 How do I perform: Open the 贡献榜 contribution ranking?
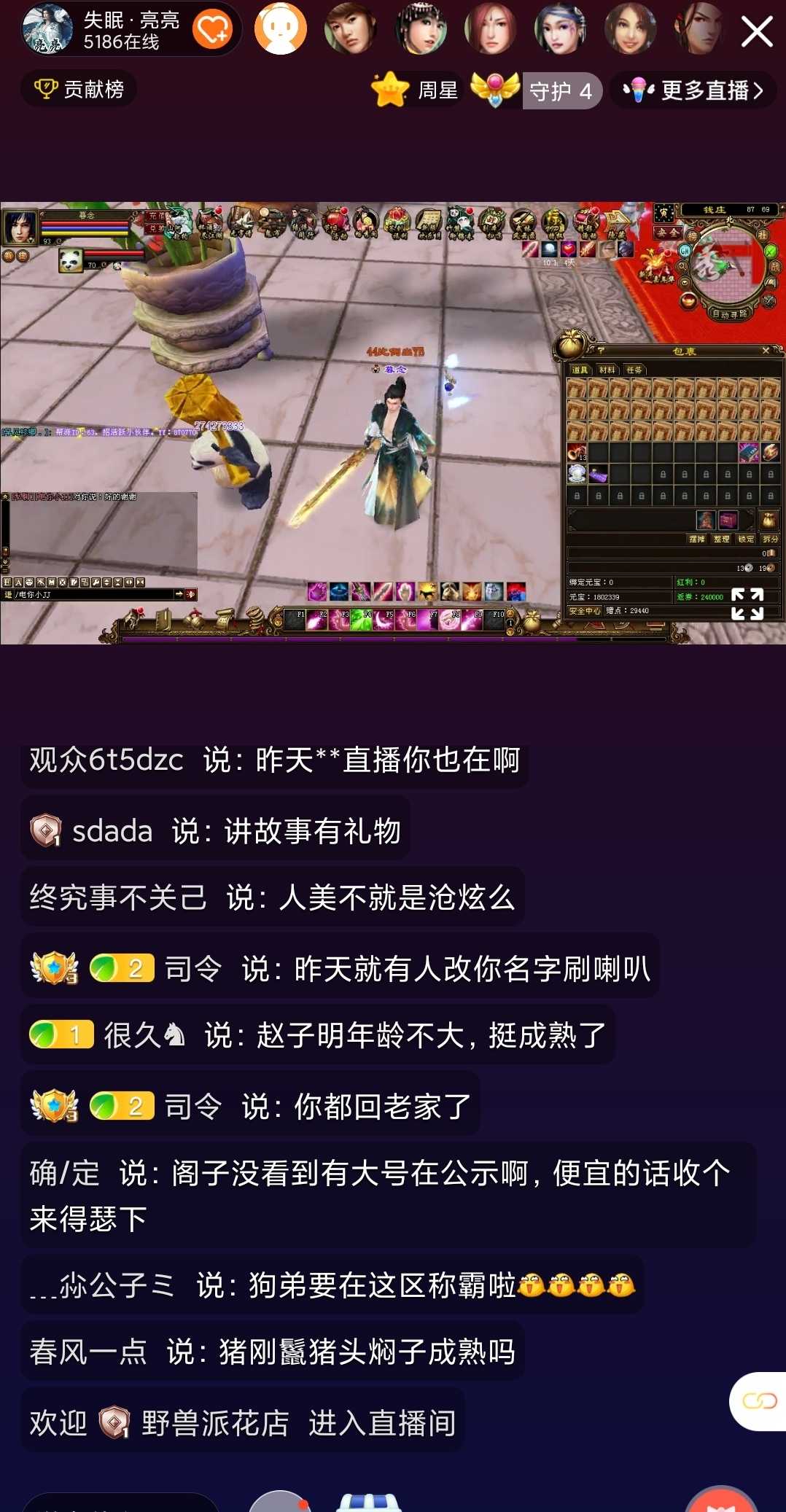(x=79, y=89)
